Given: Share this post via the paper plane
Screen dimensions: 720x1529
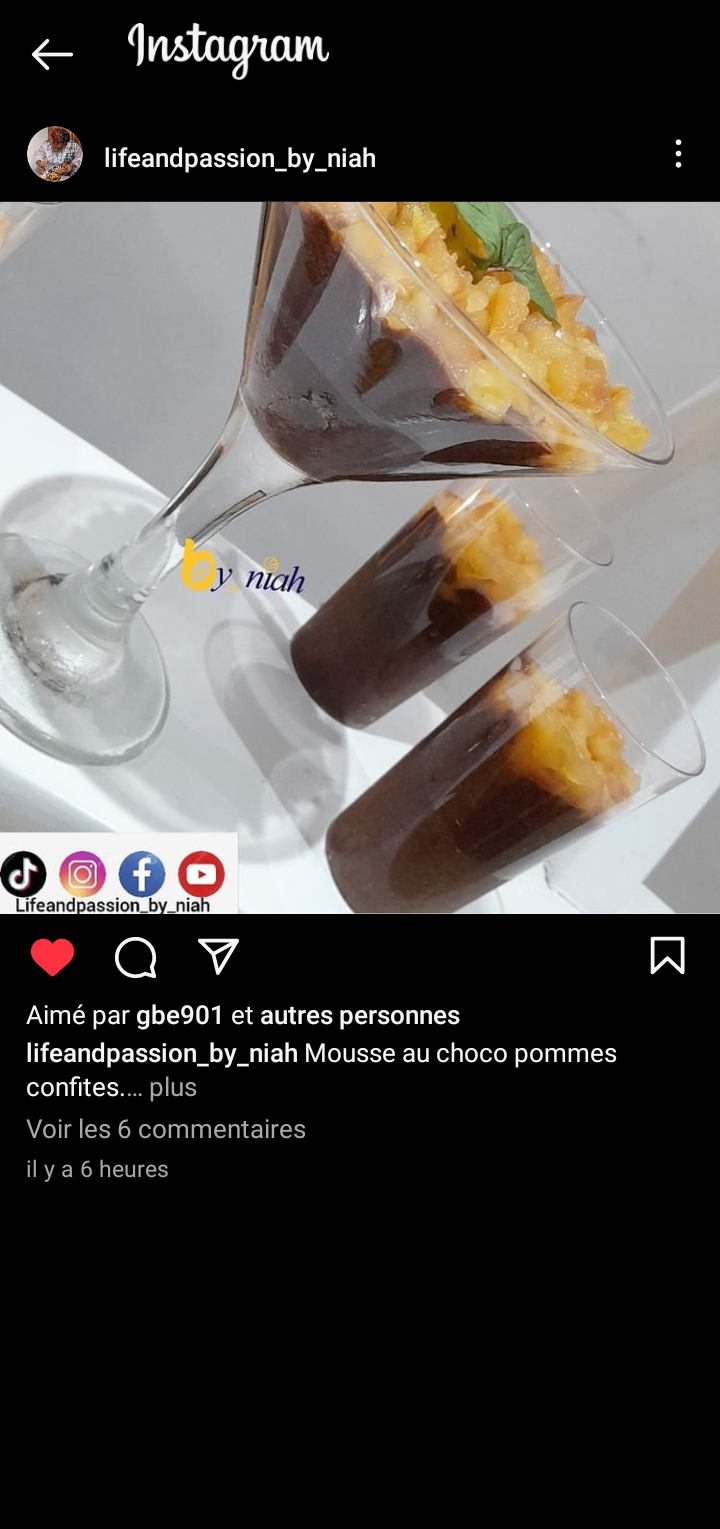Looking at the screenshot, I should pos(218,956).
